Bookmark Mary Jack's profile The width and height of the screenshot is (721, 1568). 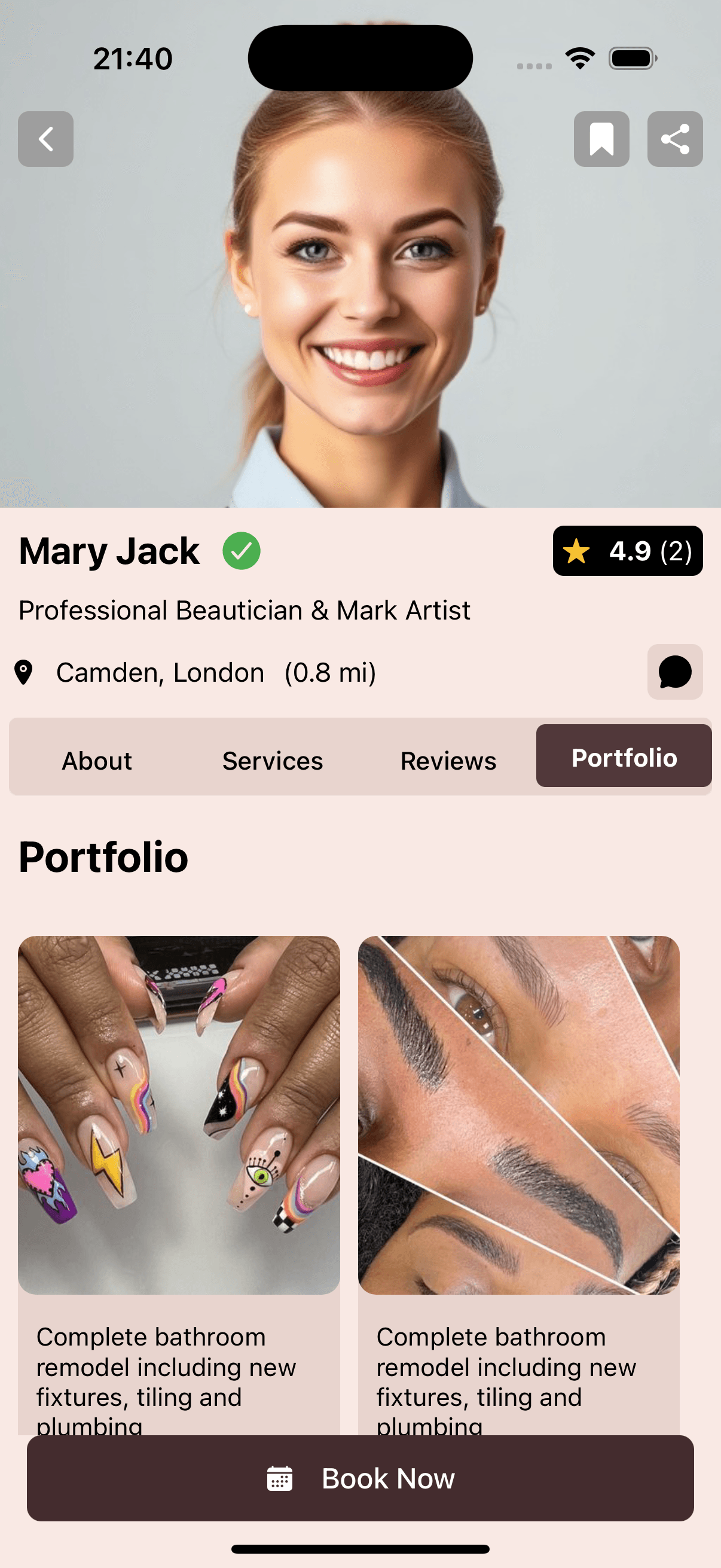(602, 140)
